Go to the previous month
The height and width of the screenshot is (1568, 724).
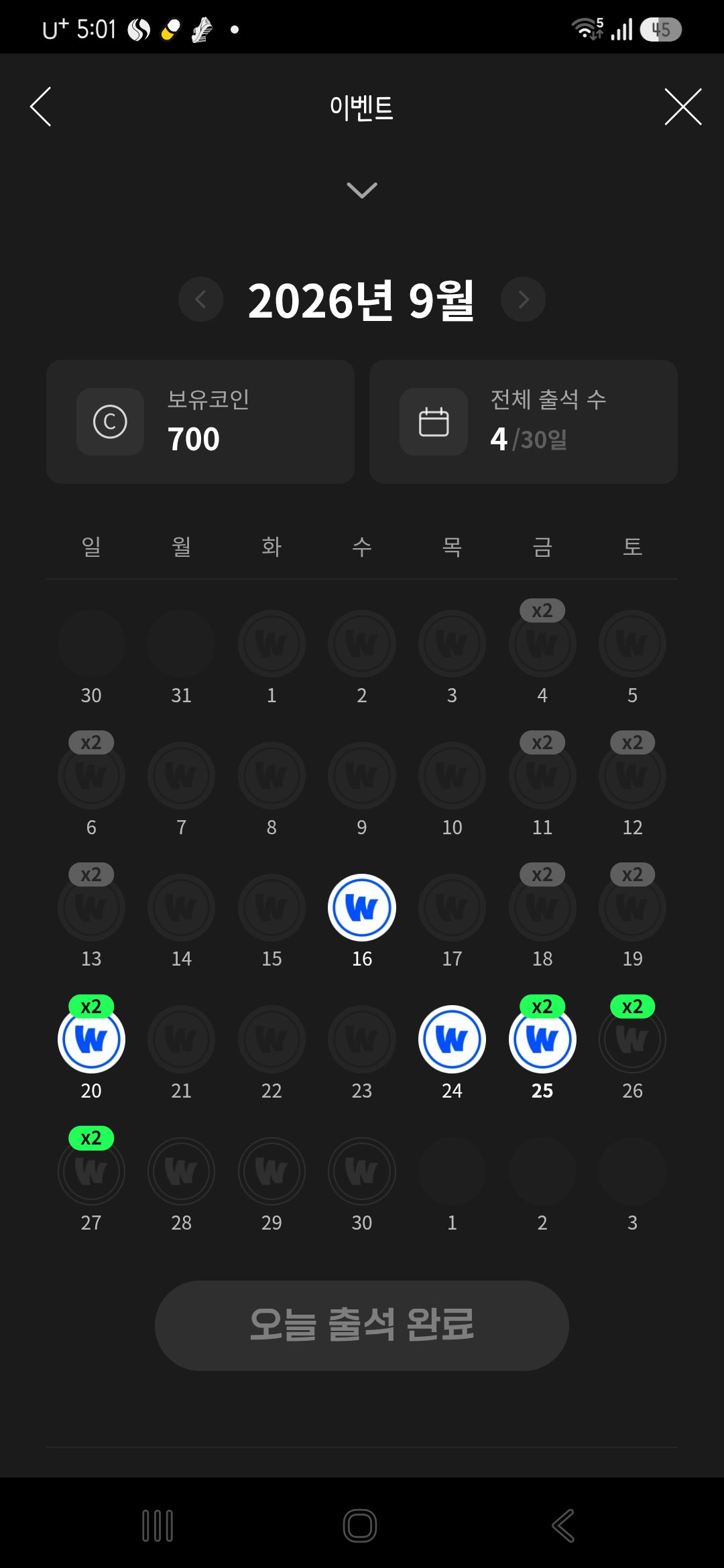200,299
